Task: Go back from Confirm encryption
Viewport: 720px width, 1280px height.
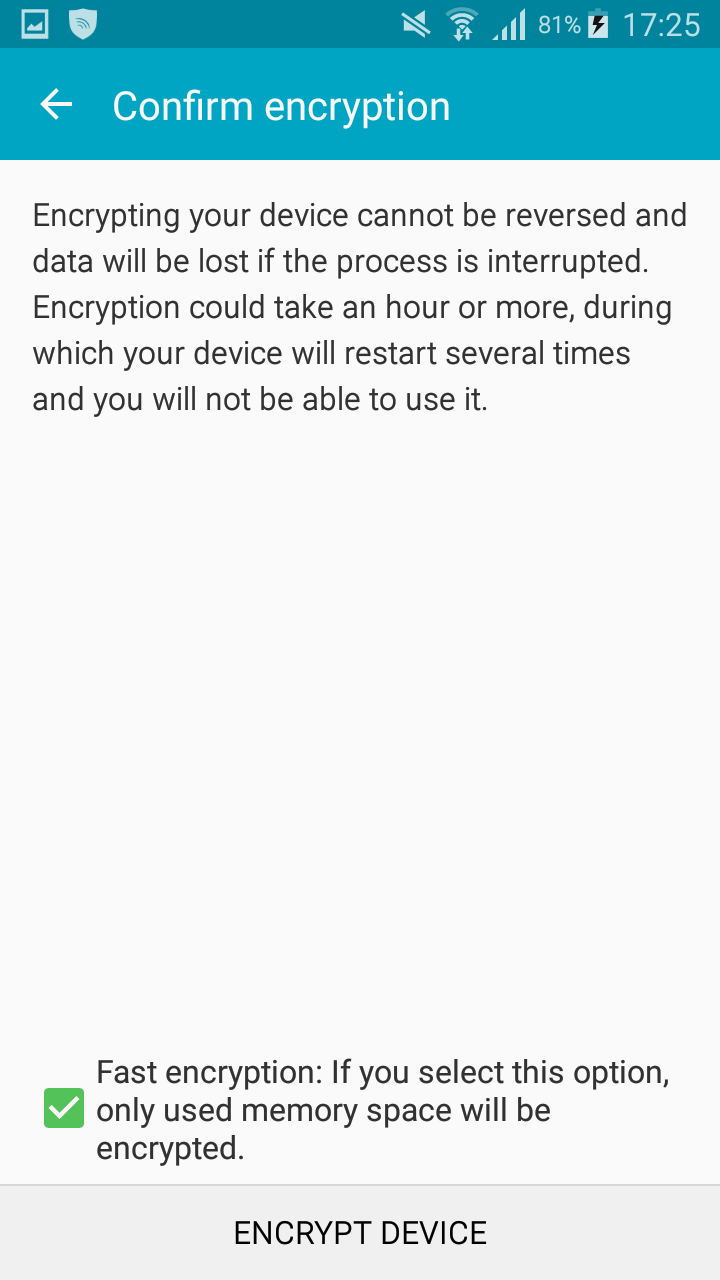Action: (57, 105)
